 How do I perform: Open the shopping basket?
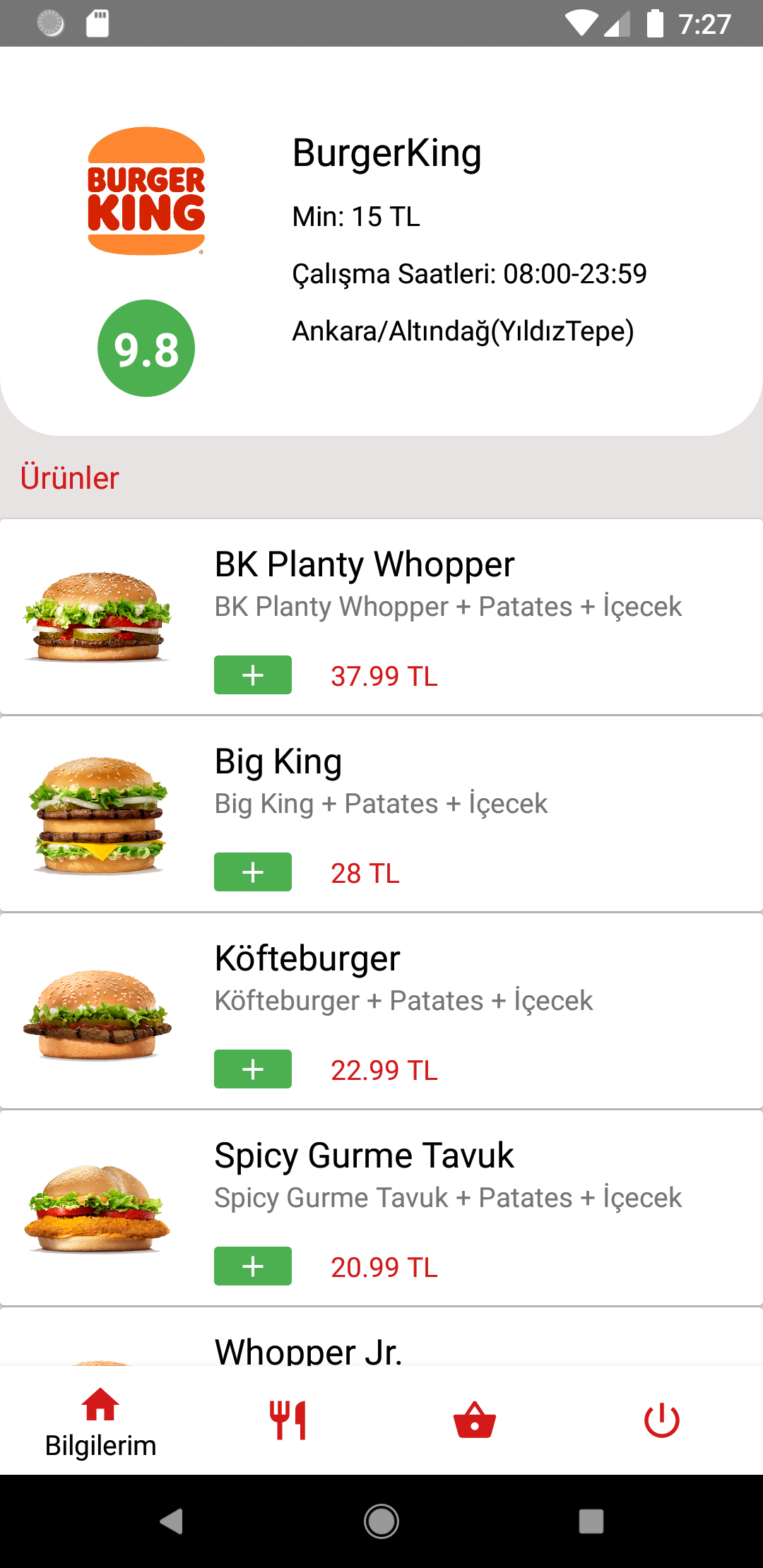474,1417
